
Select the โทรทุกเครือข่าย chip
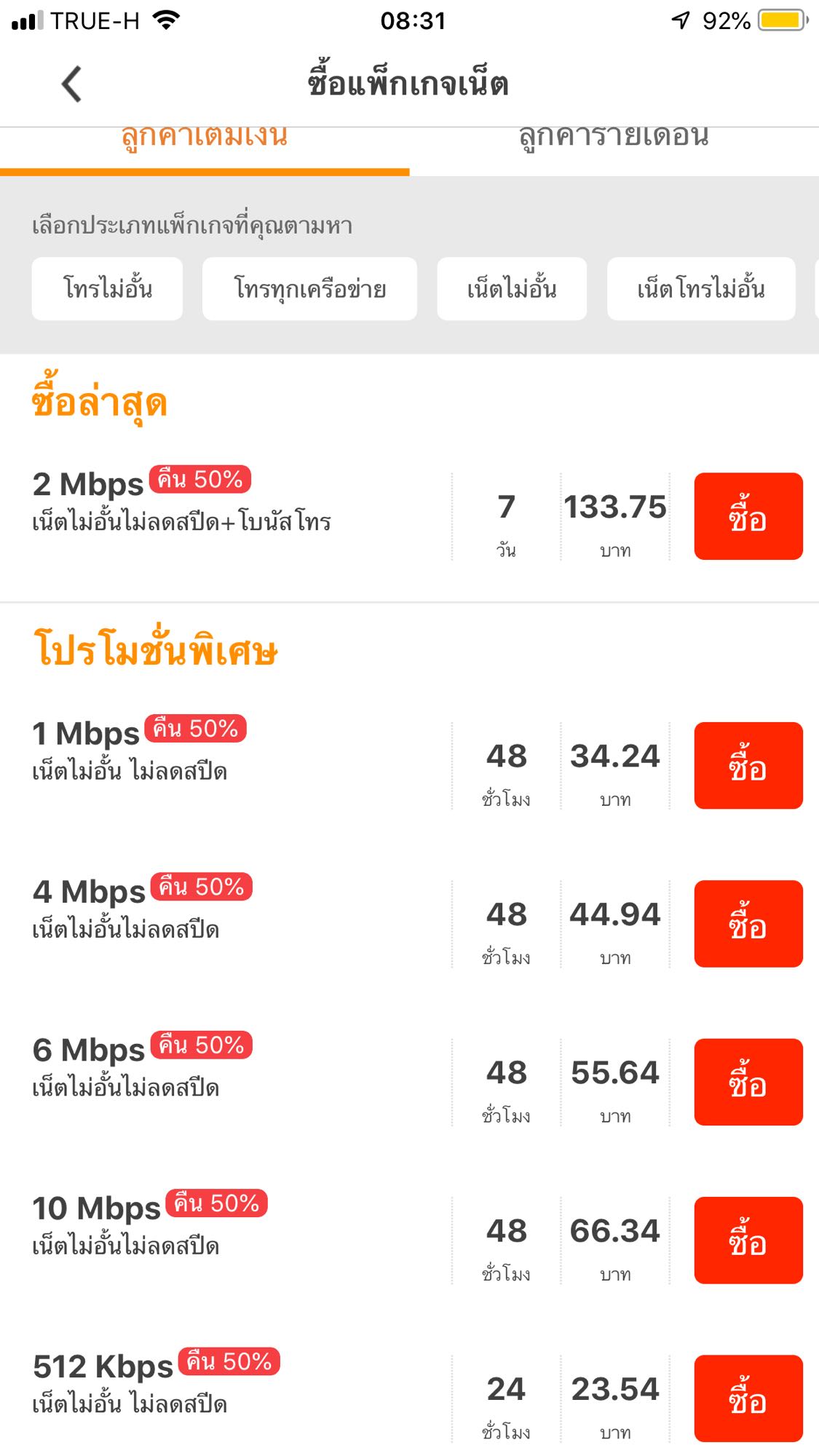coord(309,289)
